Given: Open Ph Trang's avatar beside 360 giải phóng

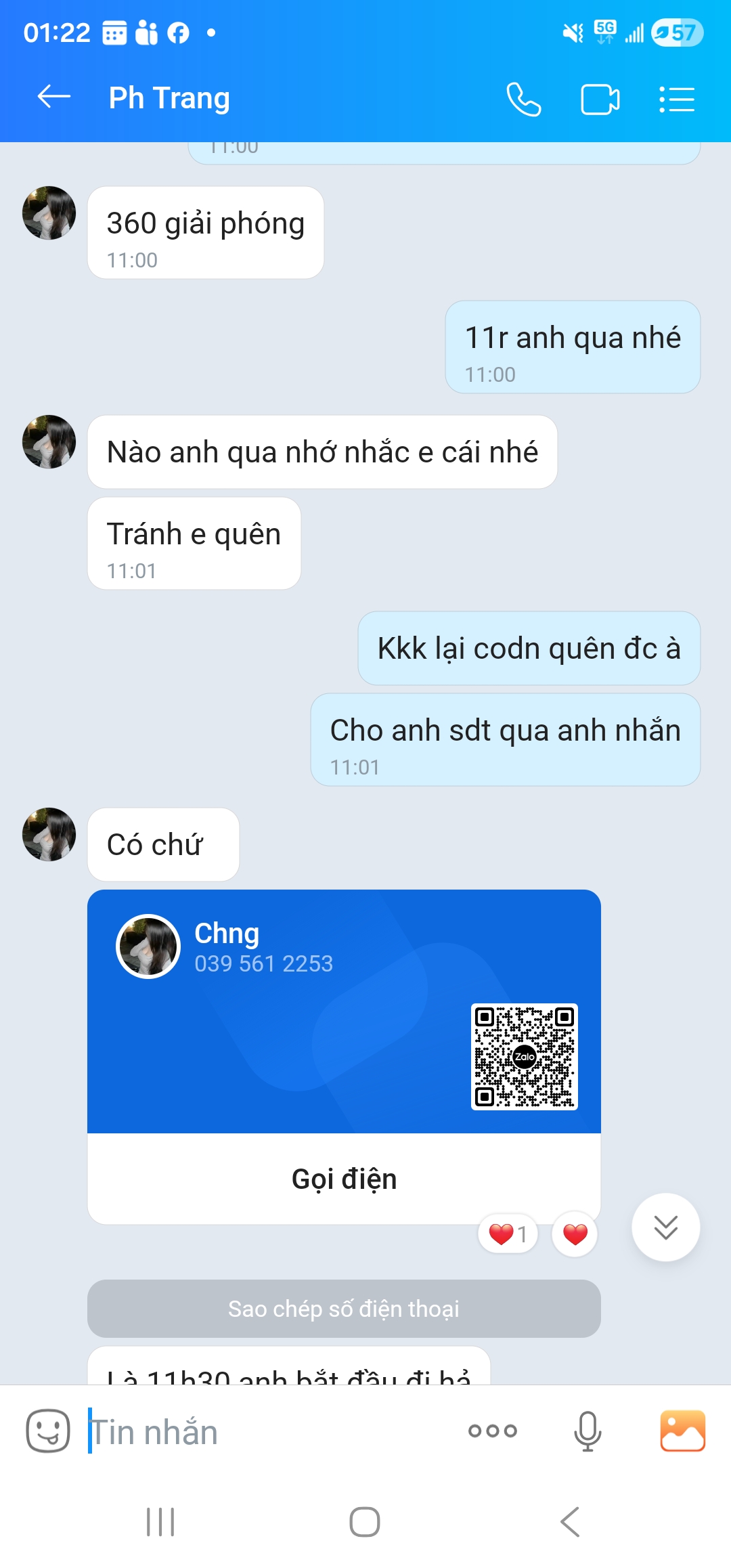Looking at the screenshot, I should pos(49,213).
